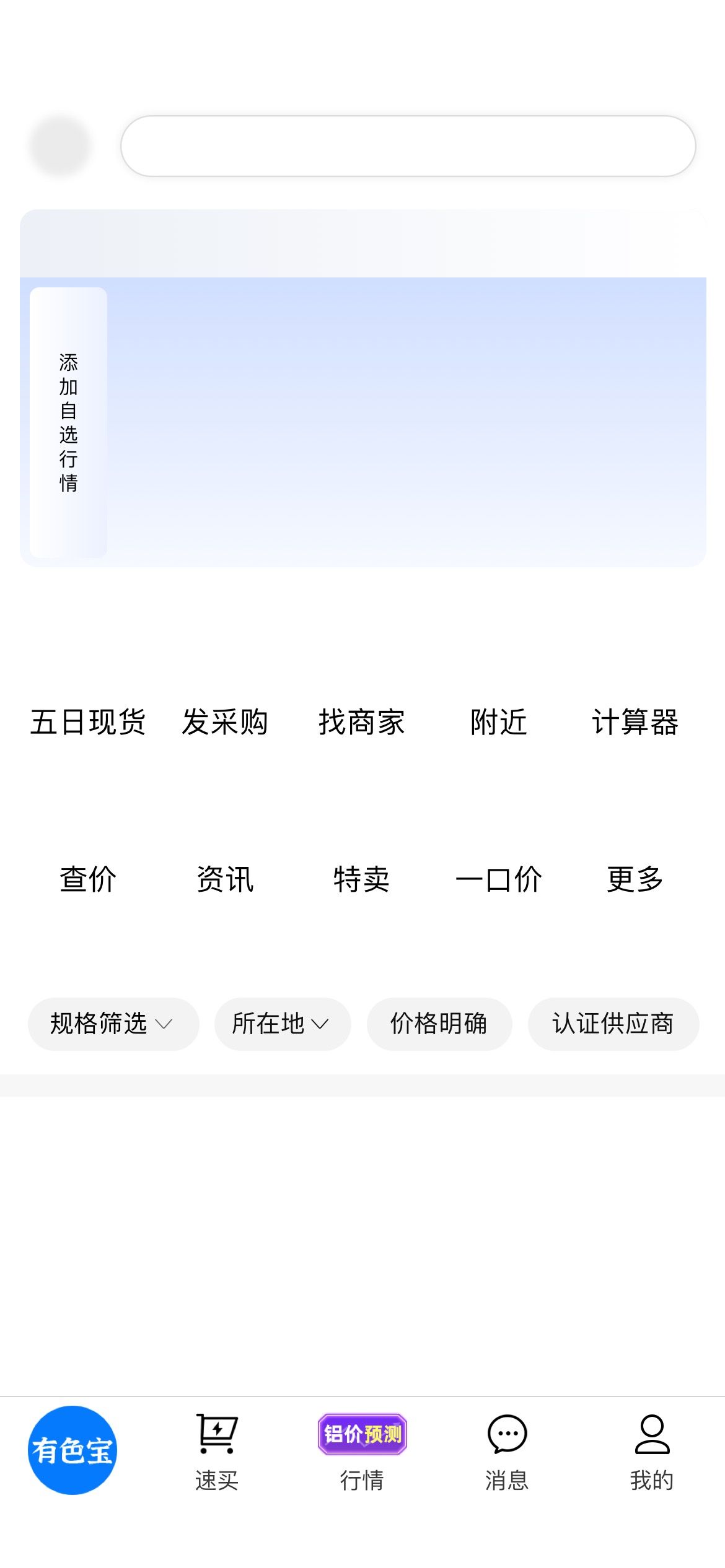Open 特卖 section
This screenshot has width=725, height=1568.
362,879
